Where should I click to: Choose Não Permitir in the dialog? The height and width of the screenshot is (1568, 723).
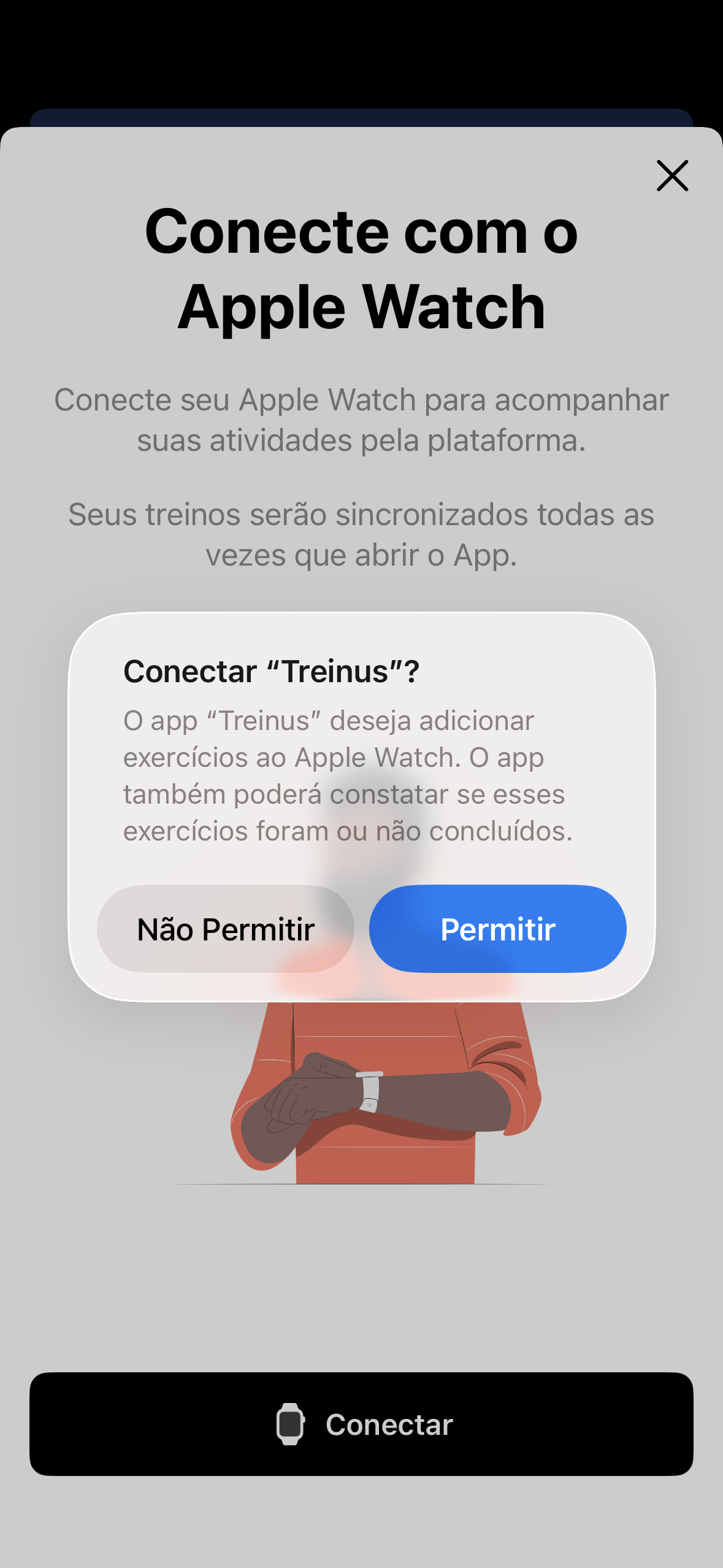[x=226, y=929]
